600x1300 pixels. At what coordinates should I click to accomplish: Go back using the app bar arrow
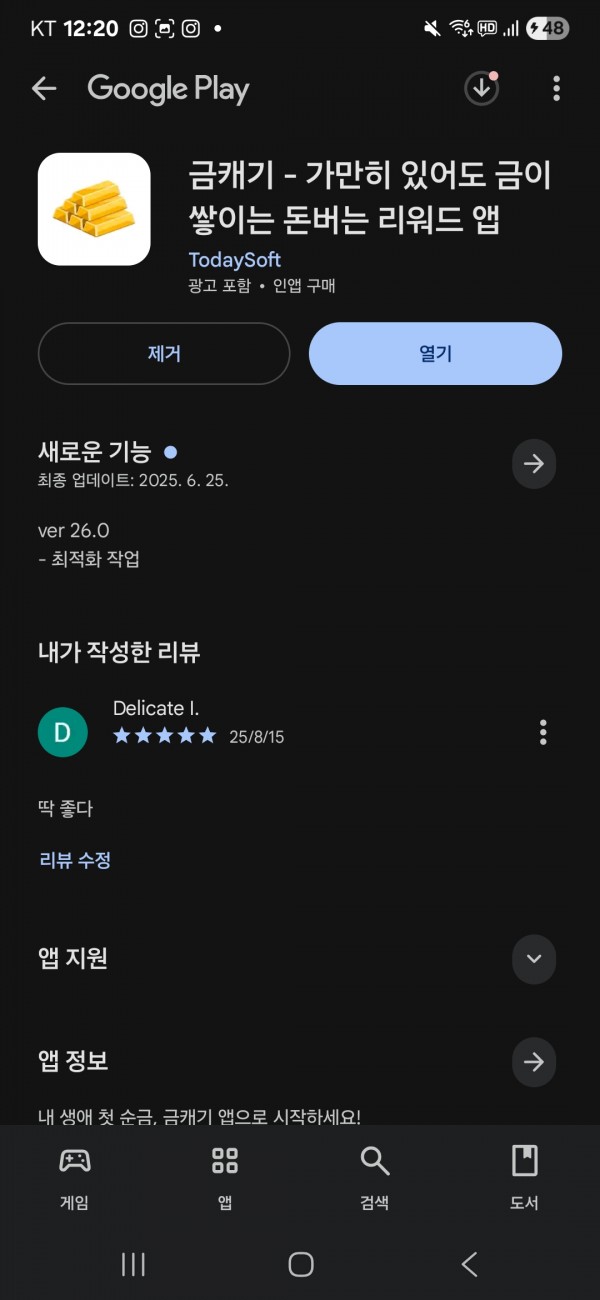(x=44, y=89)
